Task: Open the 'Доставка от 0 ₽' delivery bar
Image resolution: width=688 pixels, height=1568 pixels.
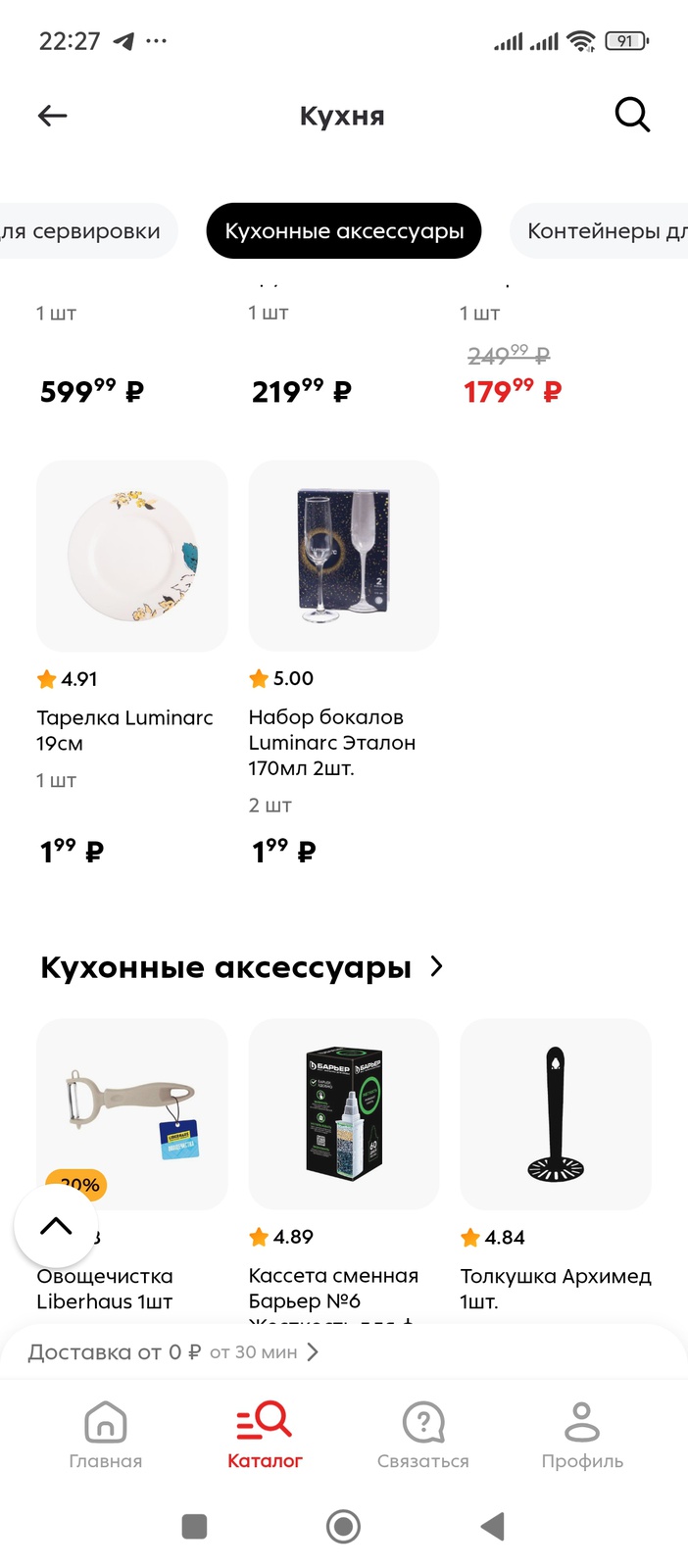Action: [x=173, y=1352]
